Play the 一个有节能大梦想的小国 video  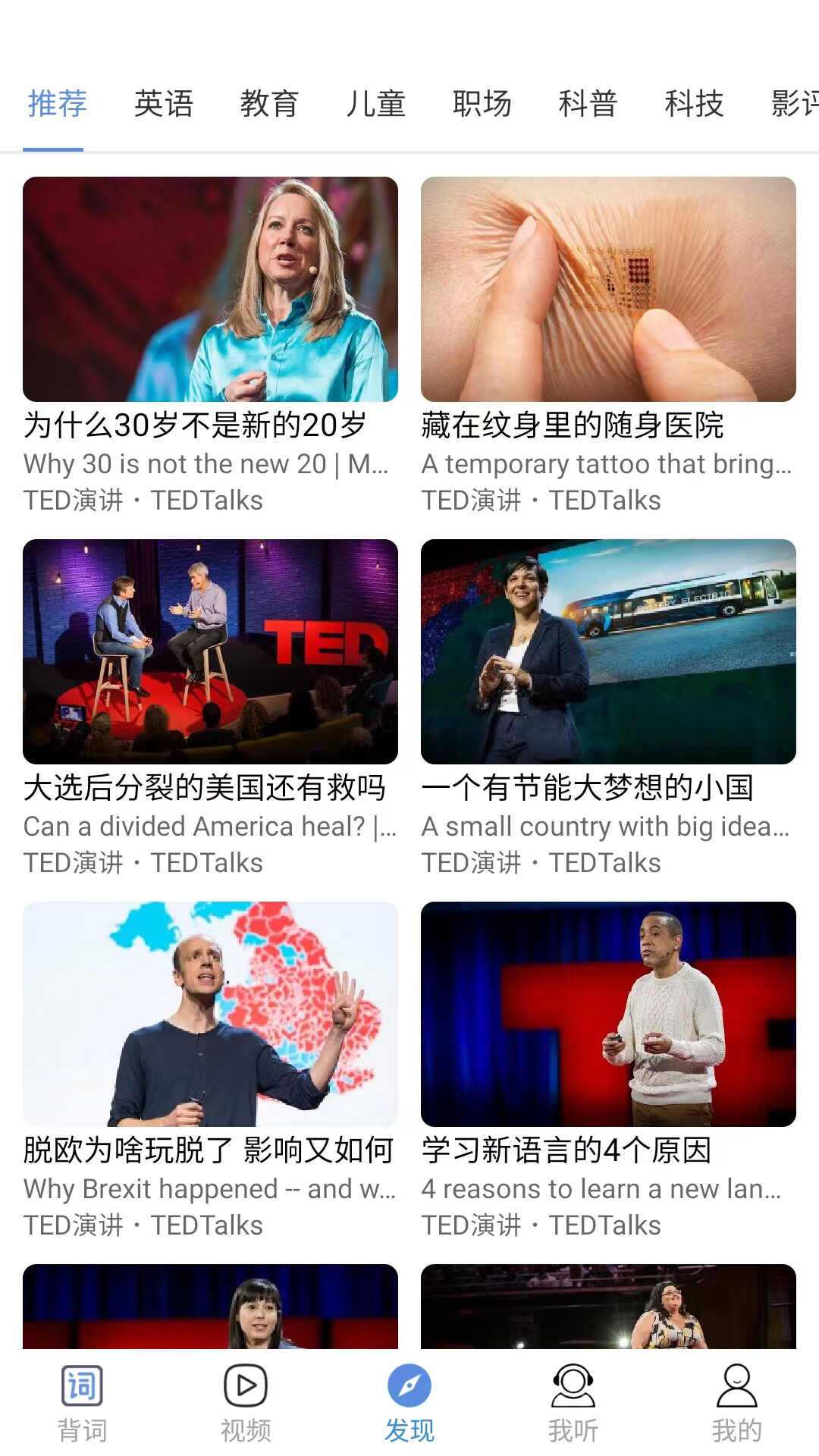(x=609, y=648)
